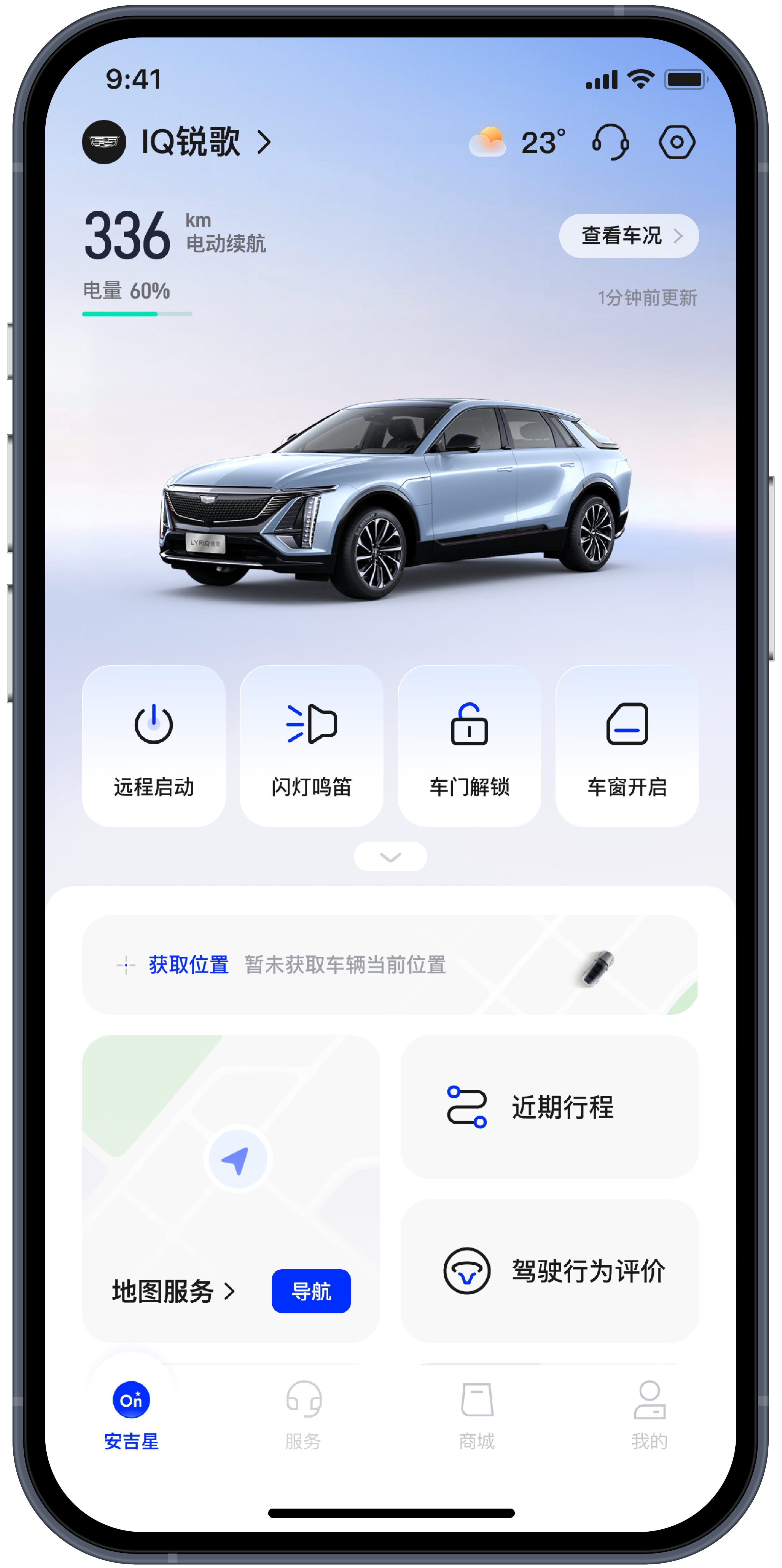Screen dimensions: 782x1568
Task: Activate 闪灯鸣笛 flash and honk
Action: (x=311, y=746)
